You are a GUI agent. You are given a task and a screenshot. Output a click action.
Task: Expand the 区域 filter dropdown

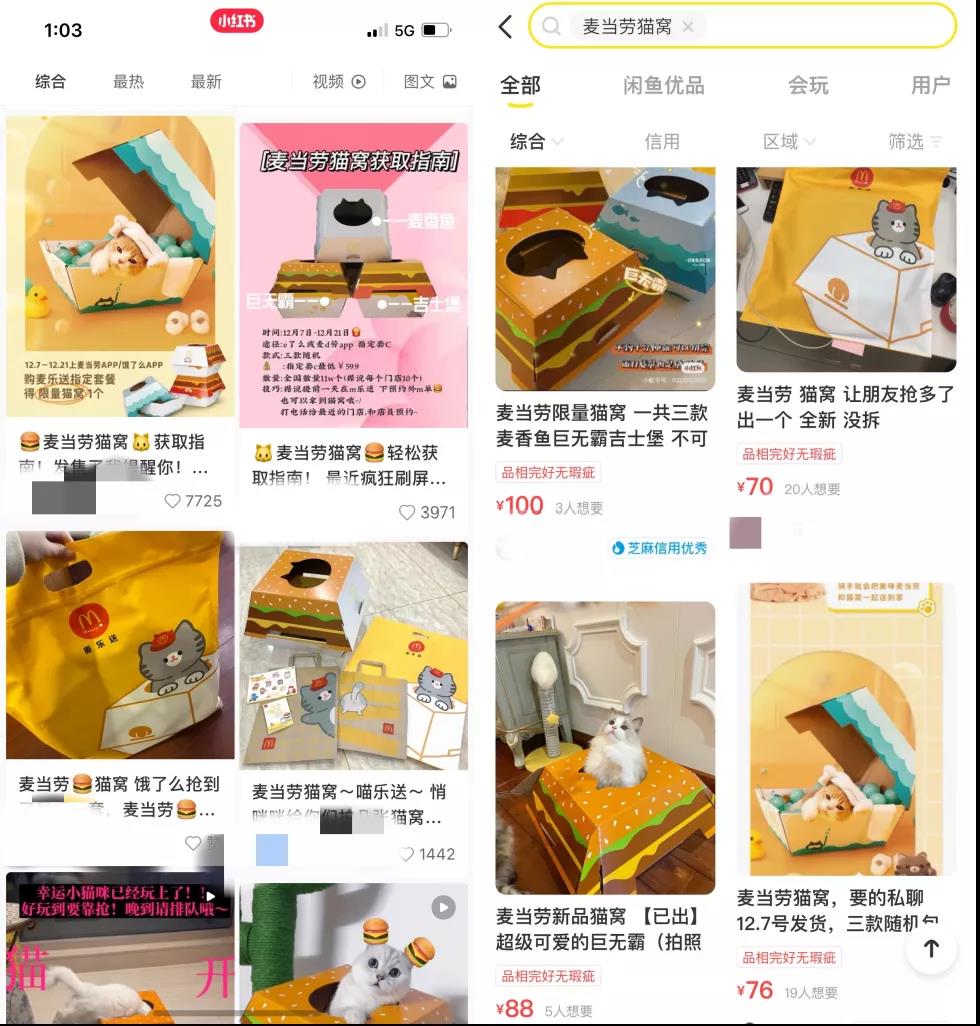point(789,142)
